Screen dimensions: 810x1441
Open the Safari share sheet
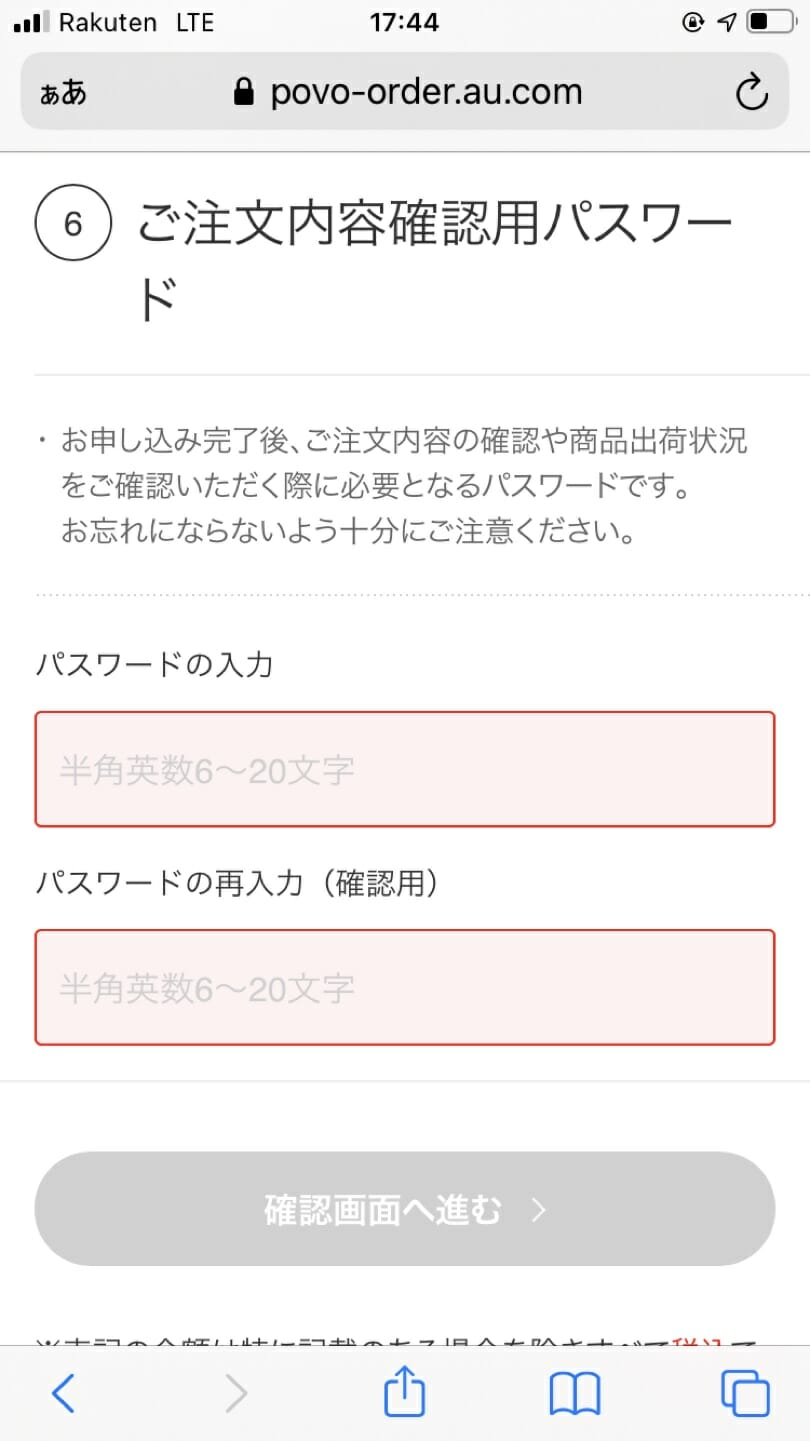[x=405, y=1392]
